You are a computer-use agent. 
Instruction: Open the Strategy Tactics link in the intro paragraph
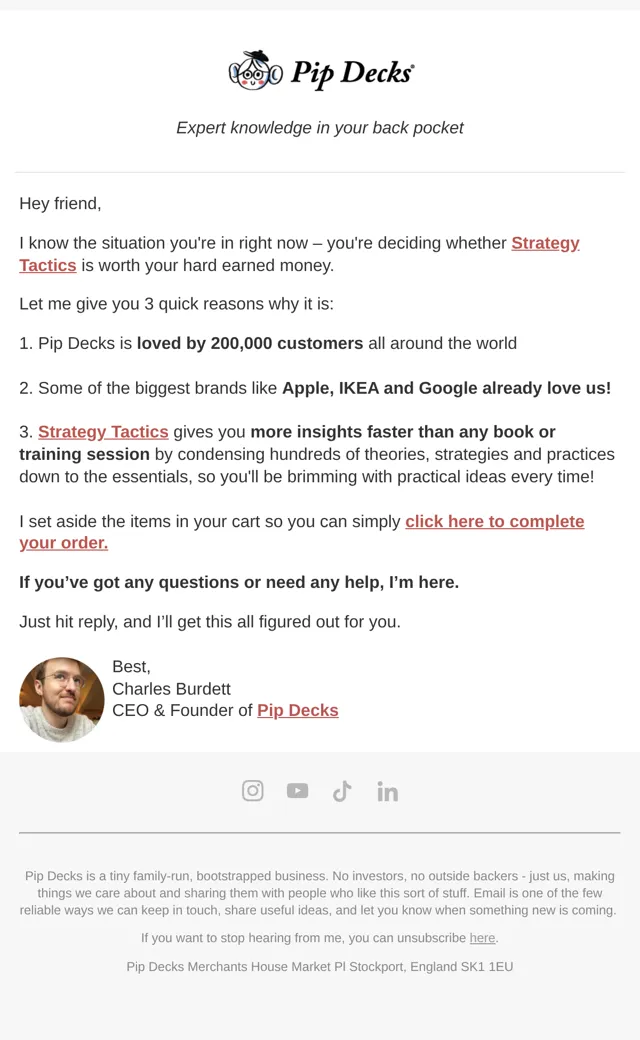[544, 243]
